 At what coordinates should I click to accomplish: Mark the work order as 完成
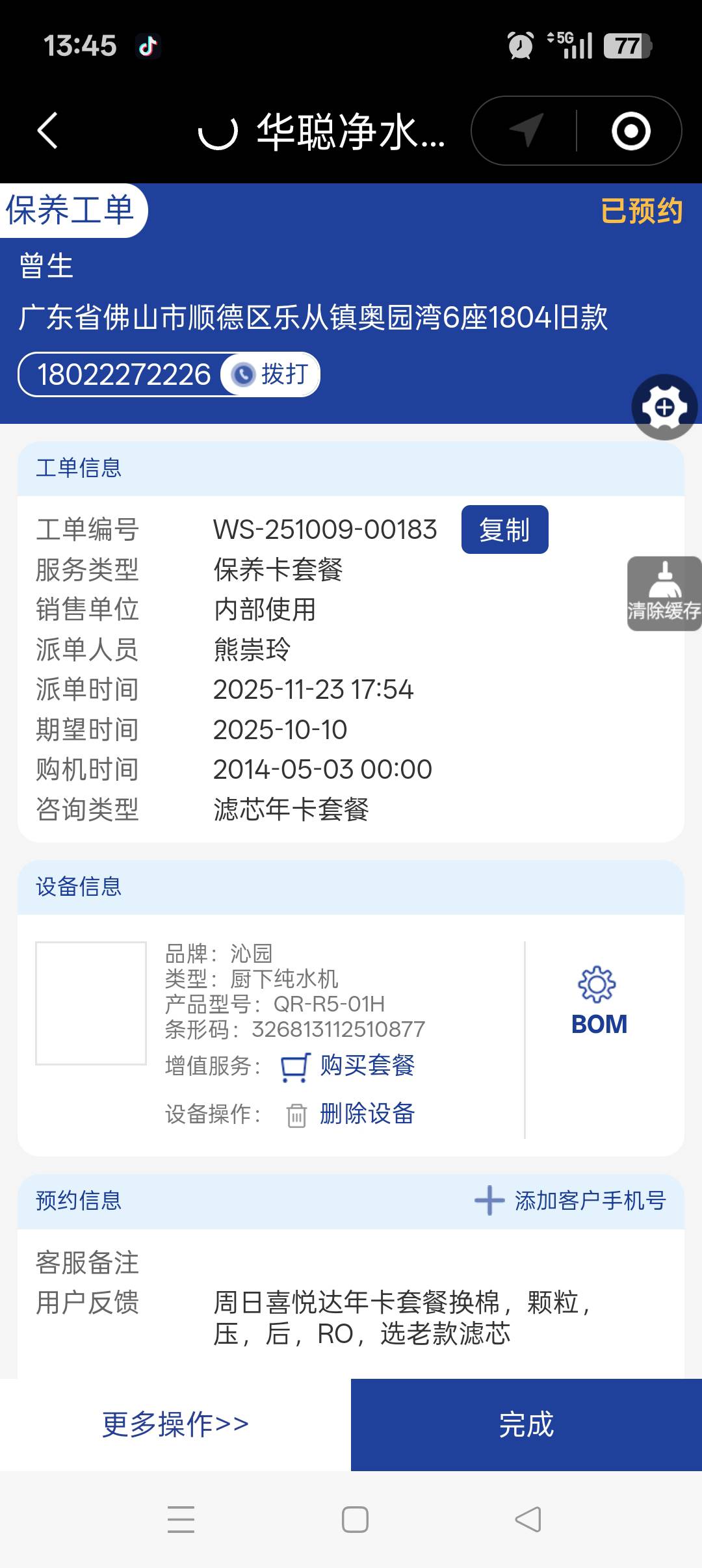coord(526,1424)
